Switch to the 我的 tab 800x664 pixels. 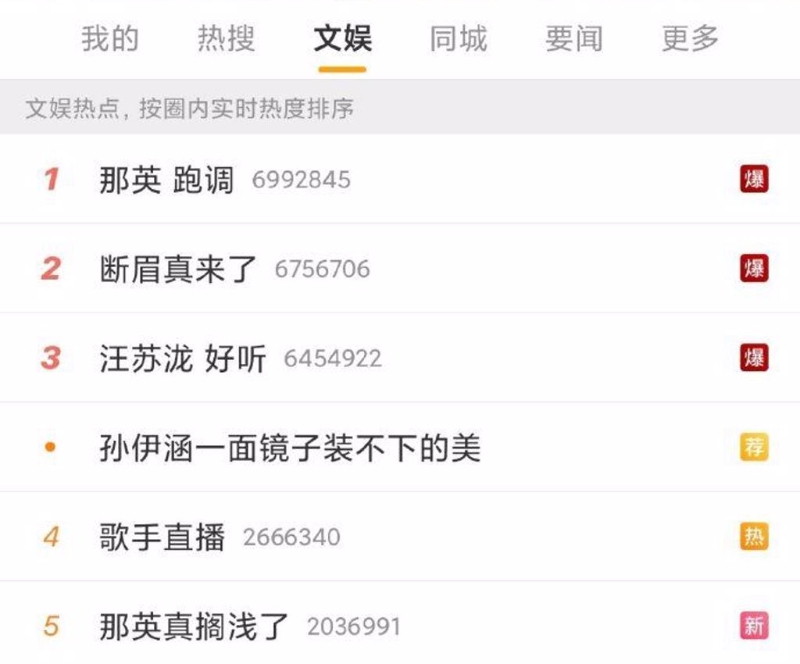coord(110,39)
